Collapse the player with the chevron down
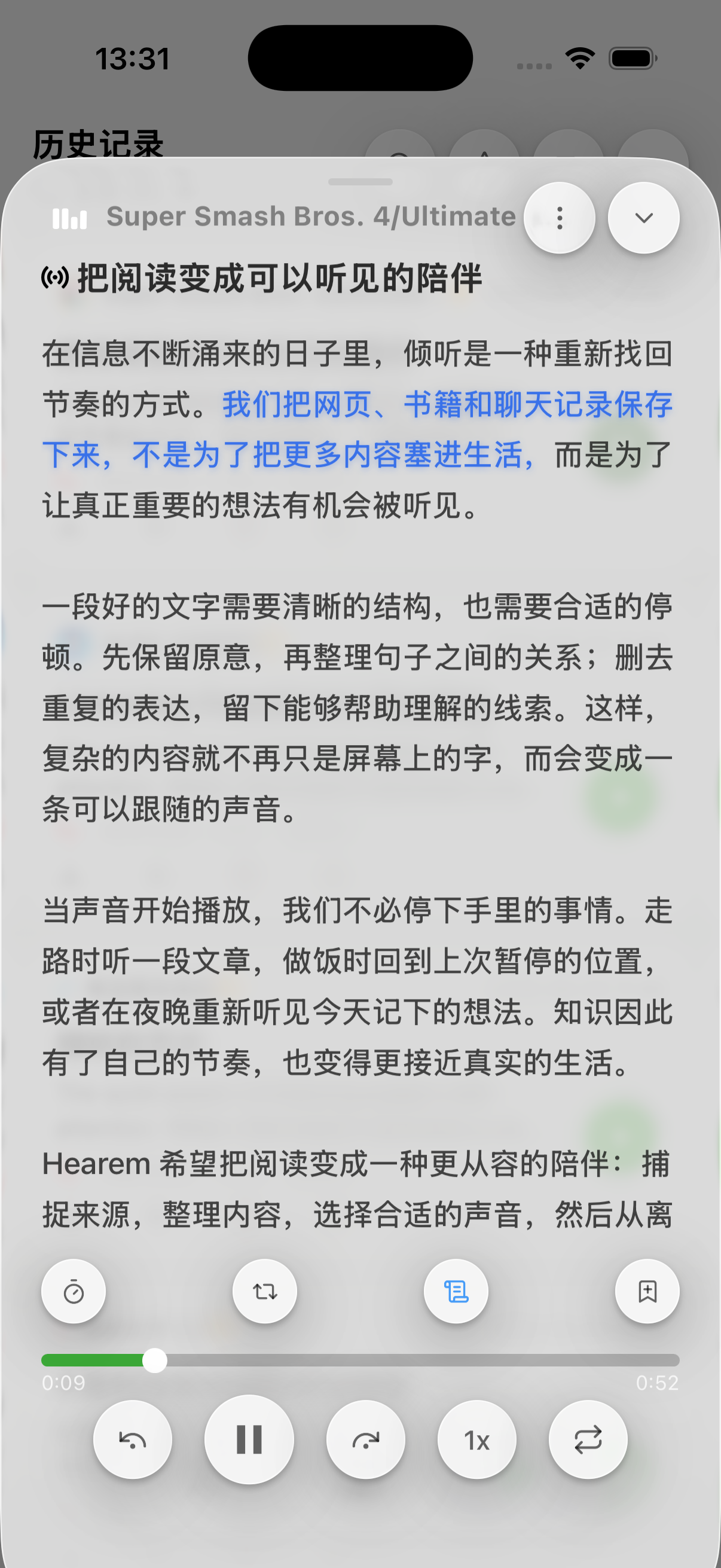 click(x=644, y=218)
